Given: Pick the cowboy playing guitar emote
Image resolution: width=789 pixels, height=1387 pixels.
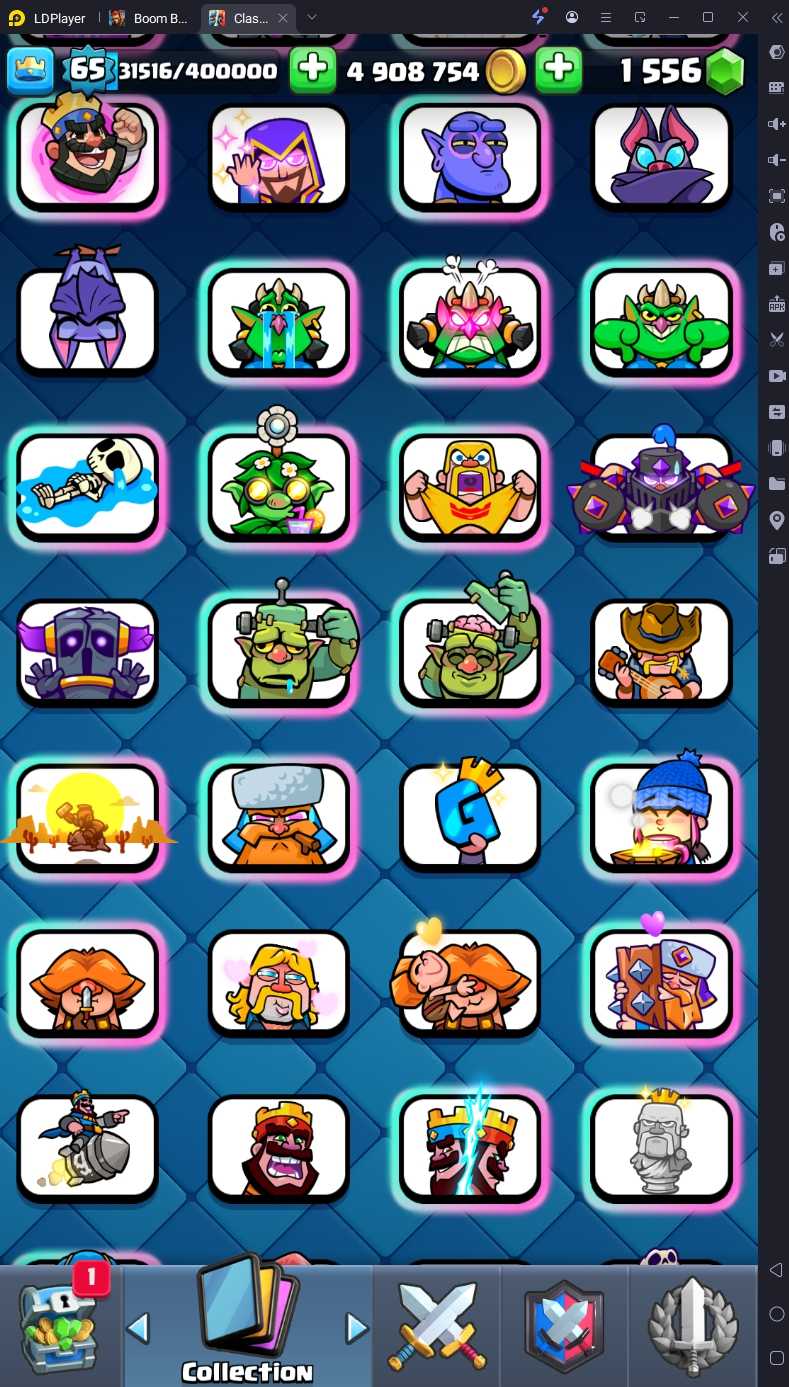Looking at the screenshot, I should coord(661,652).
